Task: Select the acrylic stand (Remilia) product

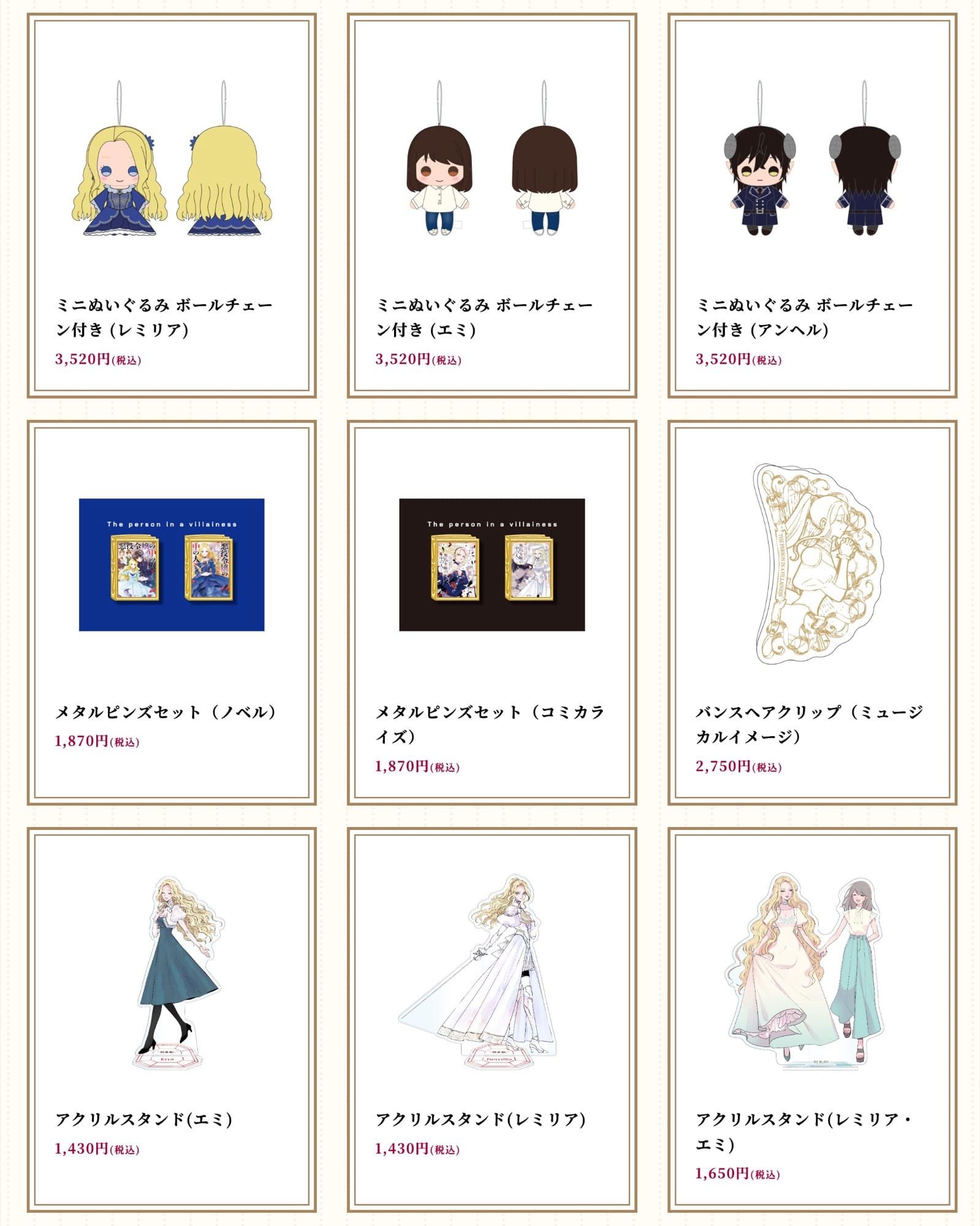Action: coord(492,1019)
